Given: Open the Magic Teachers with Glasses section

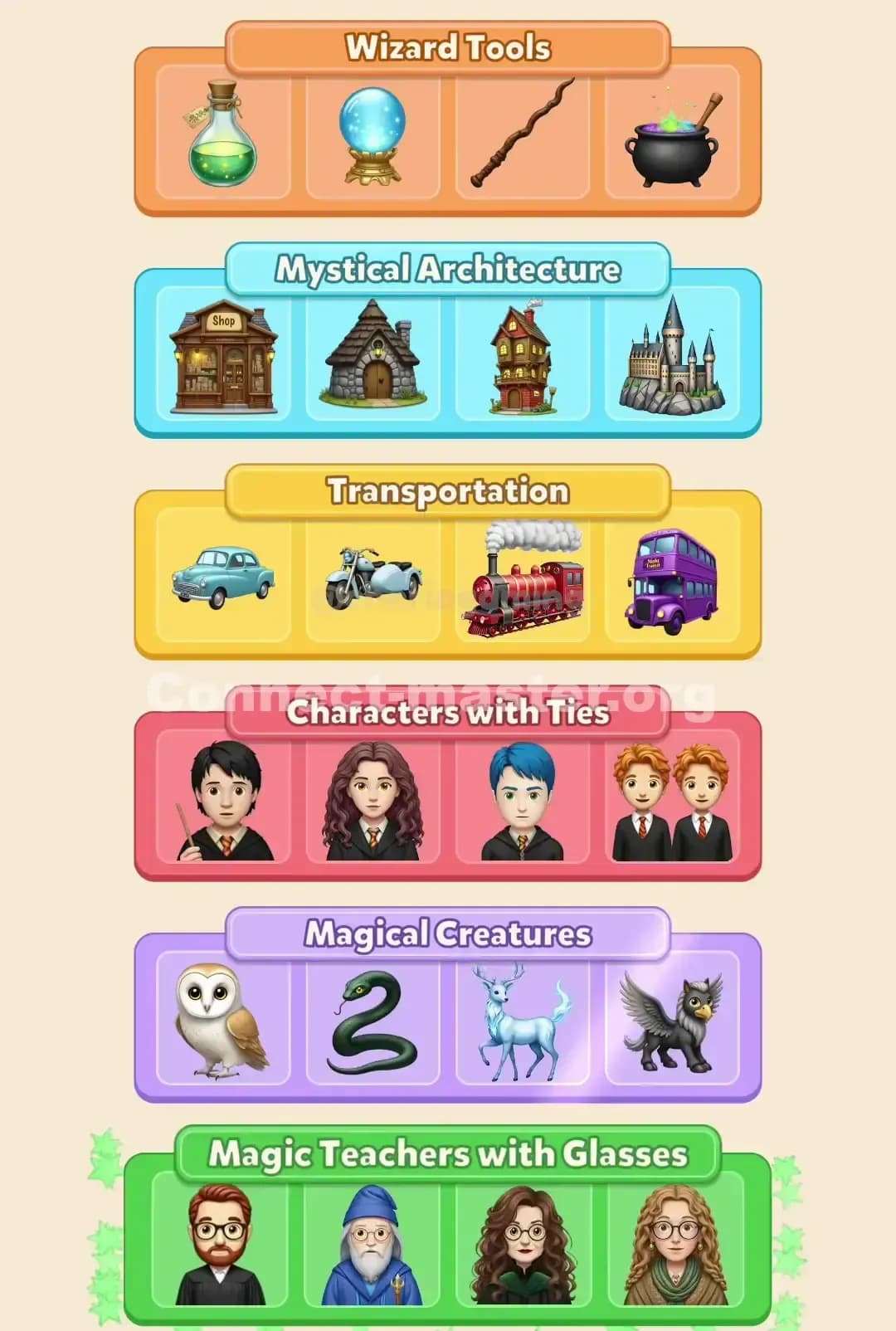Looking at the screenshot, I should click(x=448, y=1153).
